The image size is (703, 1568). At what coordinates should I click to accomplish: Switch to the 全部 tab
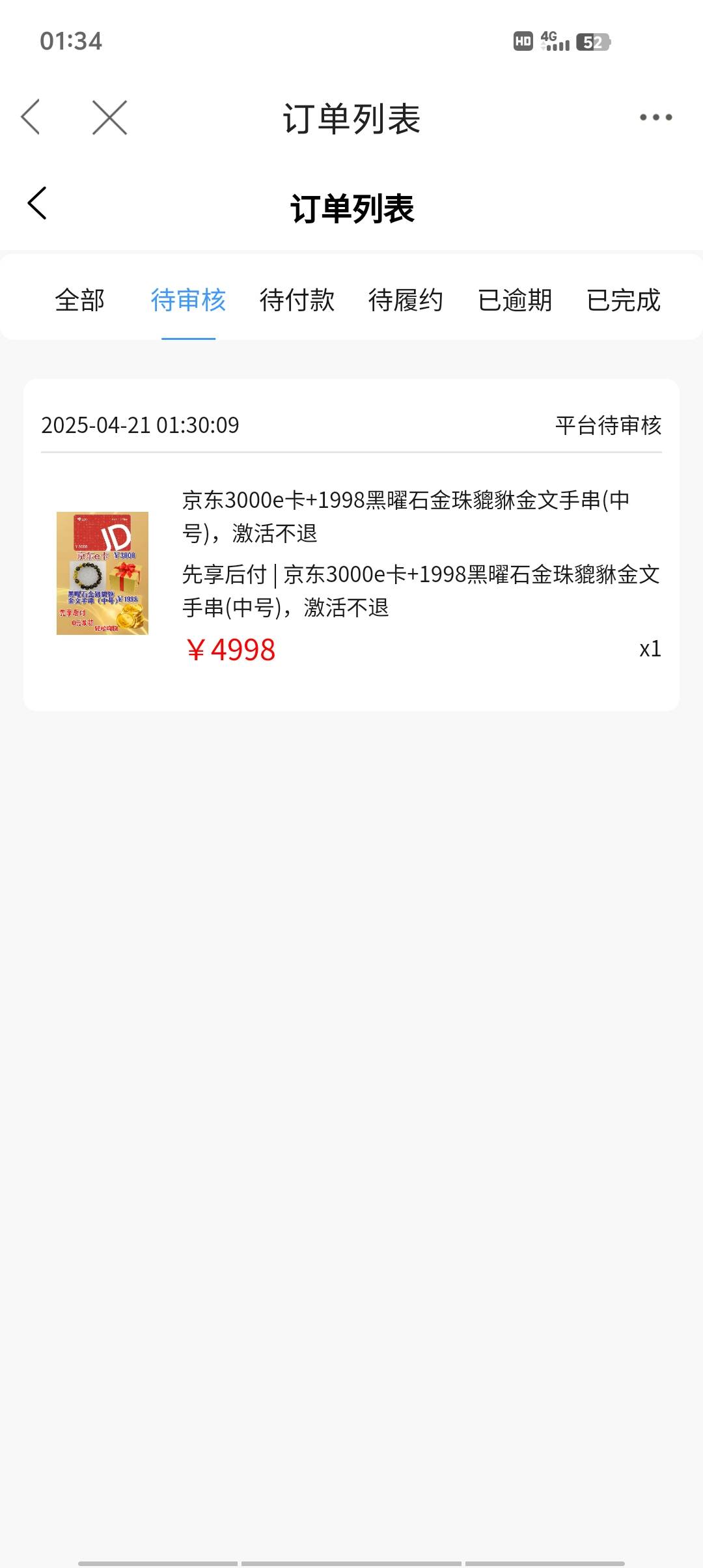click(79, 300)
